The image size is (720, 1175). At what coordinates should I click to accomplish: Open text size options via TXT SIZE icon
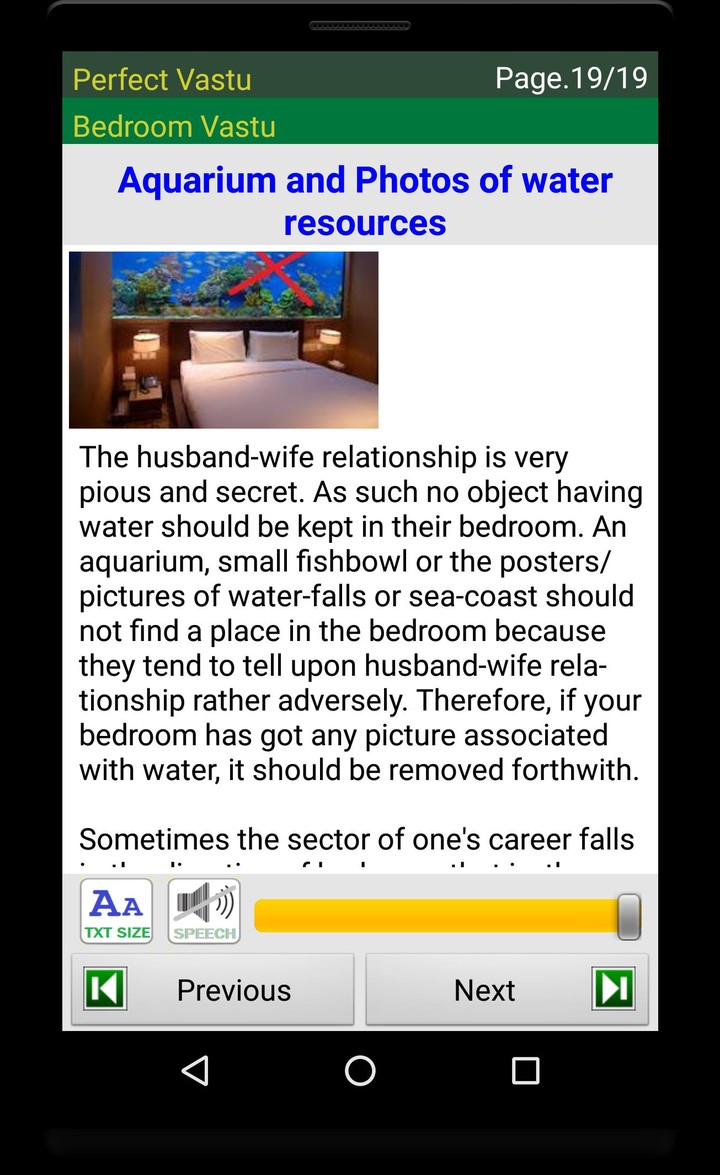pos(115,910)
